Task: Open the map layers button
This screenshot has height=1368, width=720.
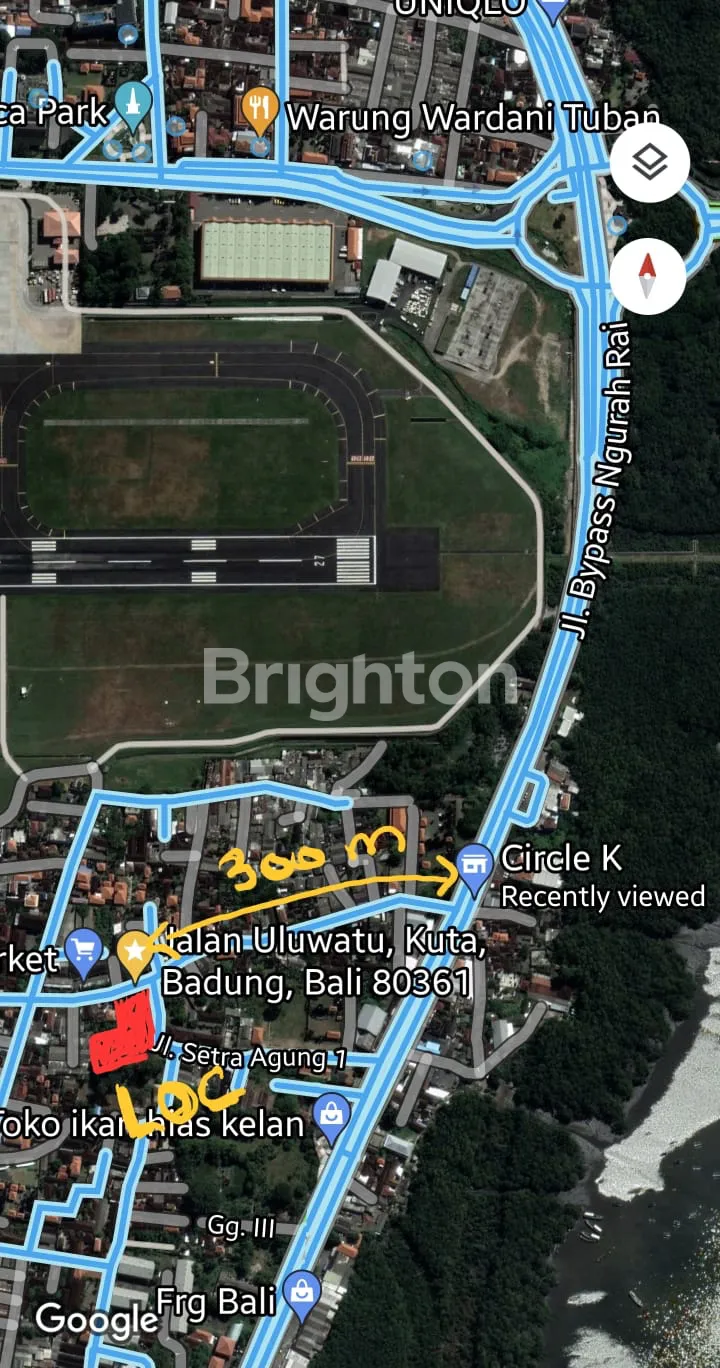Action: point(650,163)
